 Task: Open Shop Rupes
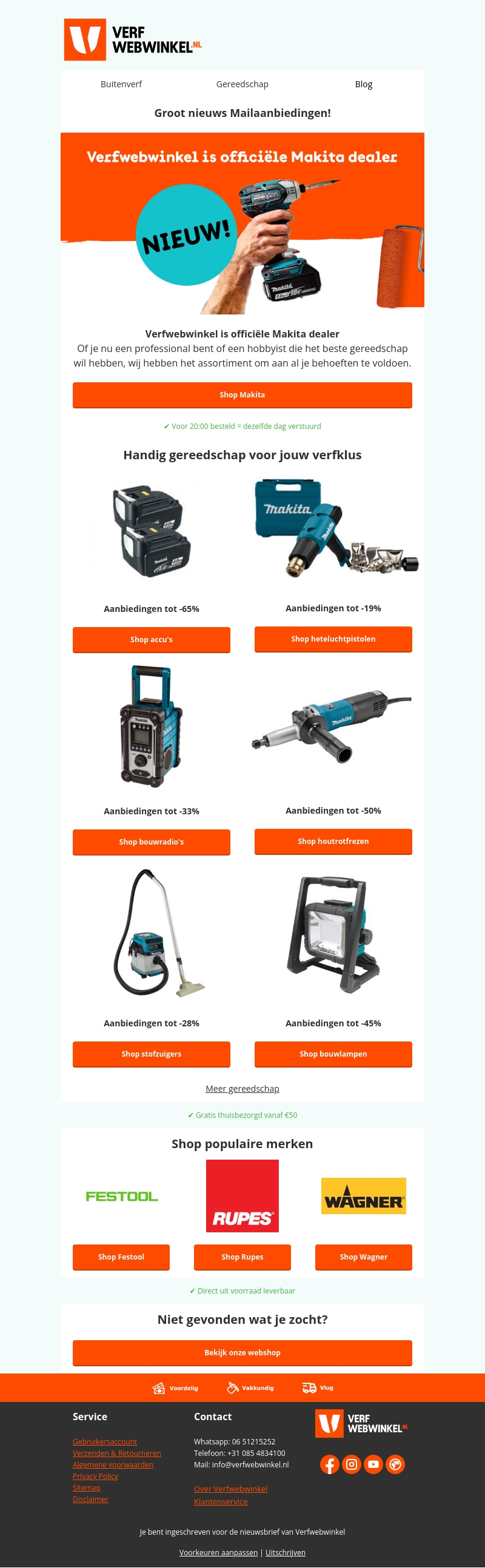tap(242, 1257)
